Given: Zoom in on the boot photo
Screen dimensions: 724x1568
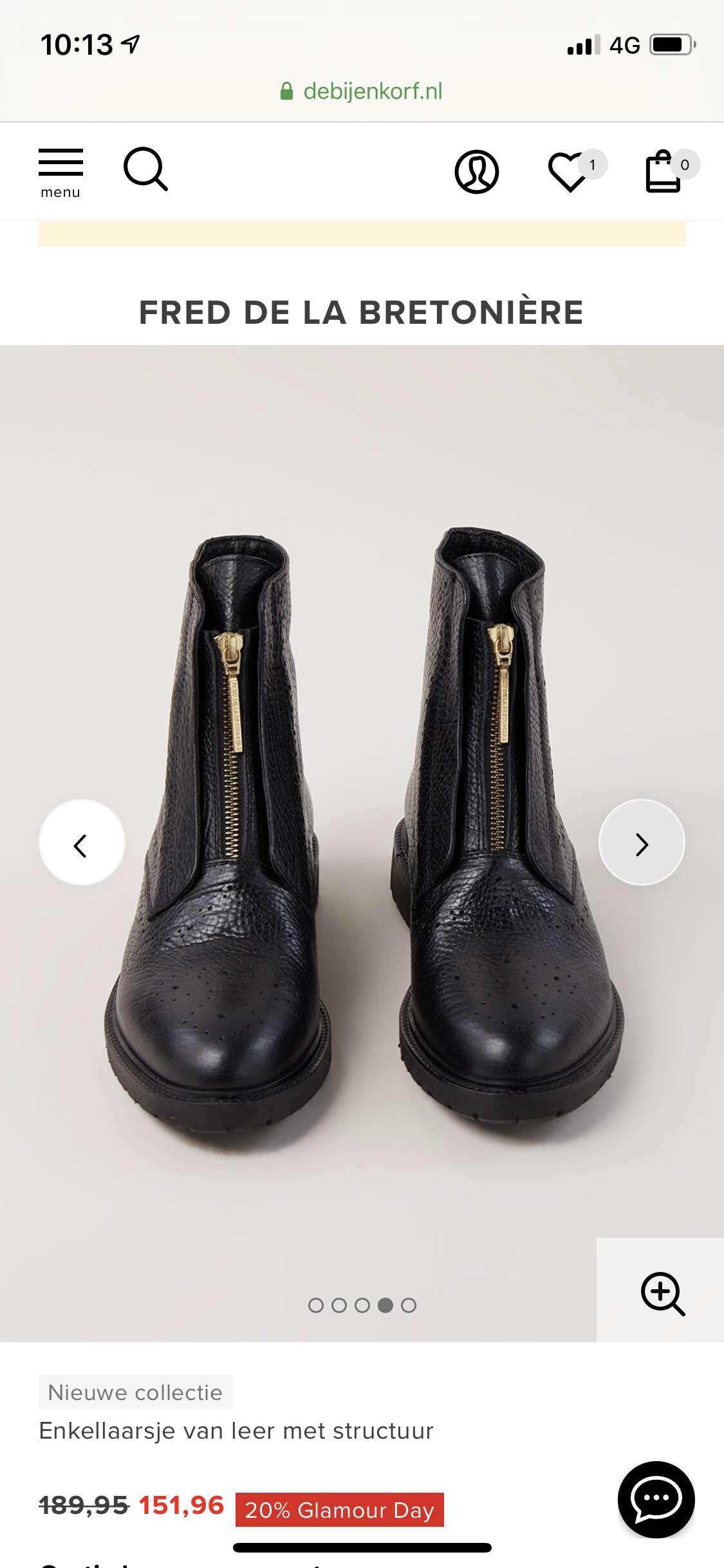Looking at the screenshot, I should tap(661, 1291).
